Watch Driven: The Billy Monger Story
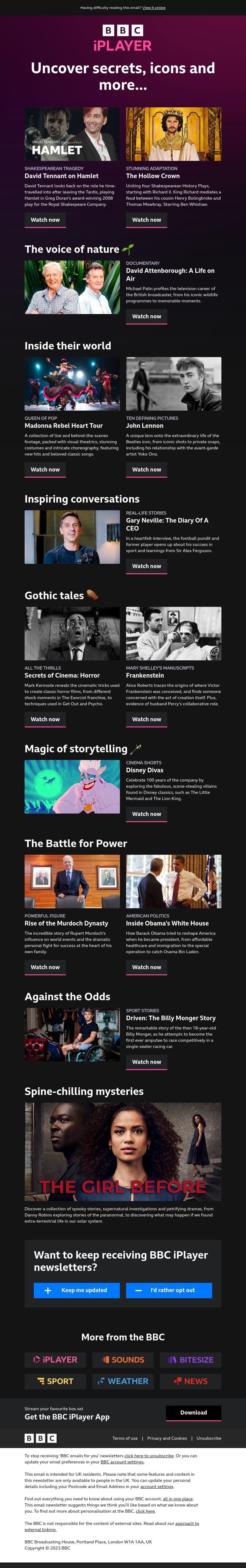This screenshot has height=1568, width=246. coord(146,1061)
